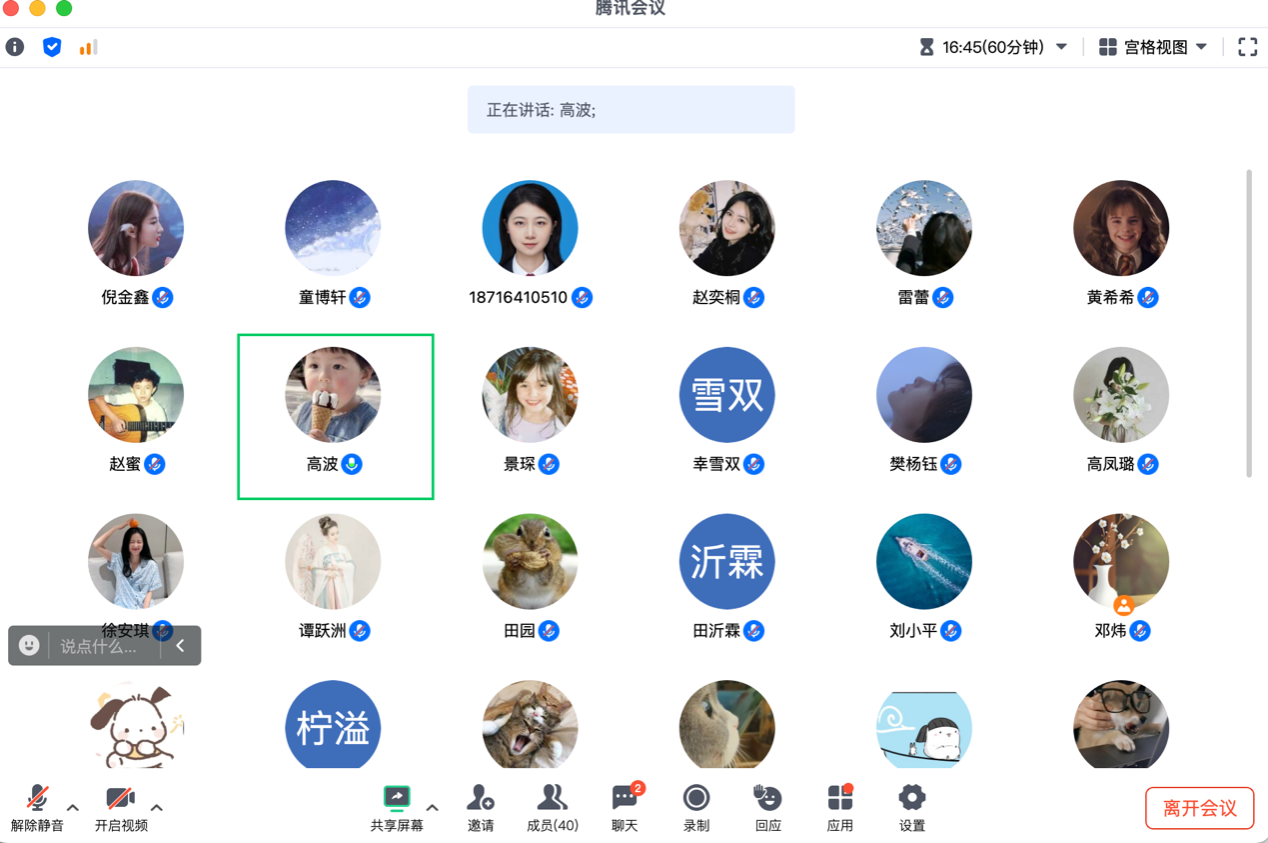Open meeting settings (设置)
This screenshot has height=843, width=1268.
point(912,806)
